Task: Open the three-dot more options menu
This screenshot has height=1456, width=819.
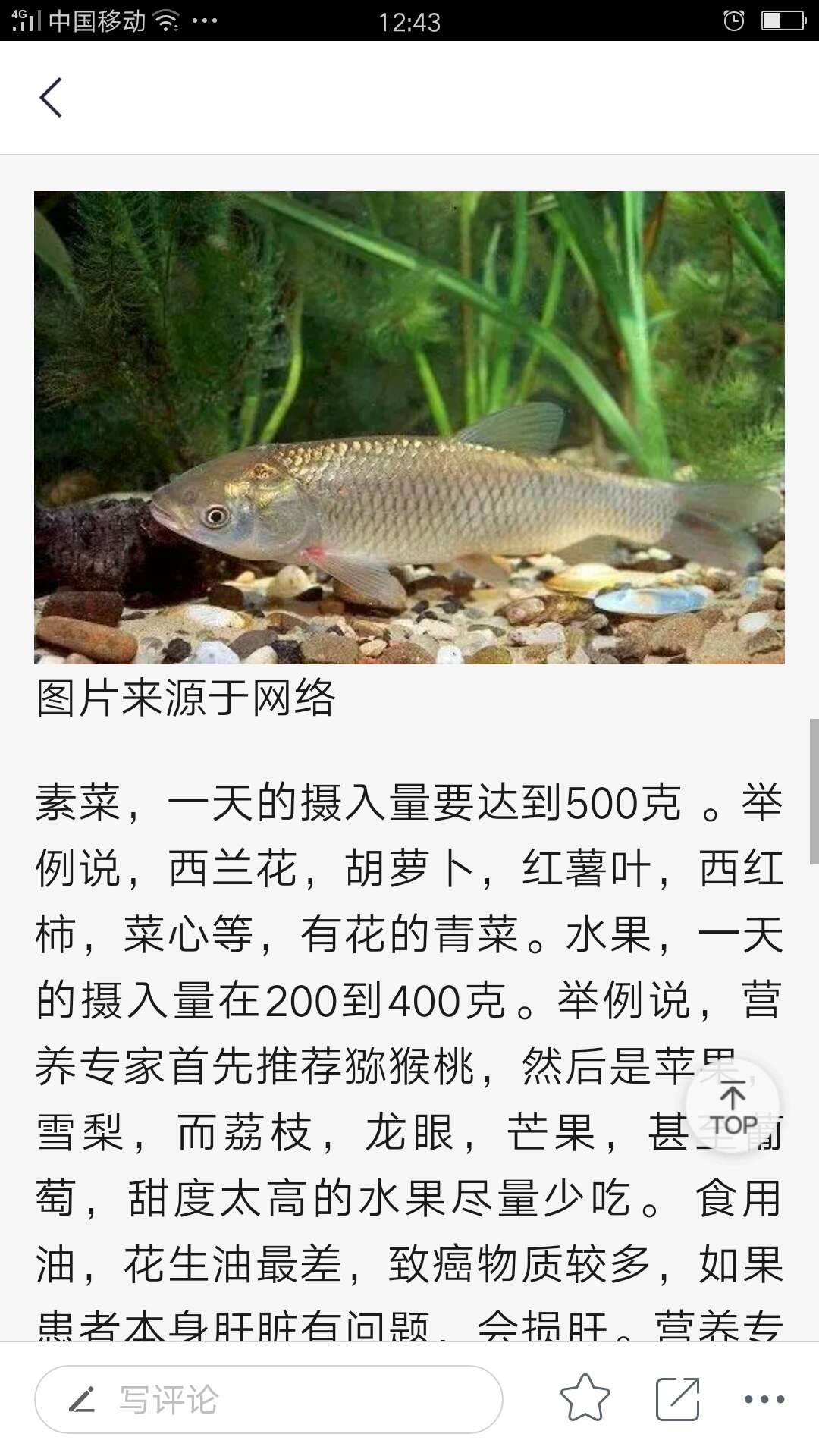Action: (764, 1399)
